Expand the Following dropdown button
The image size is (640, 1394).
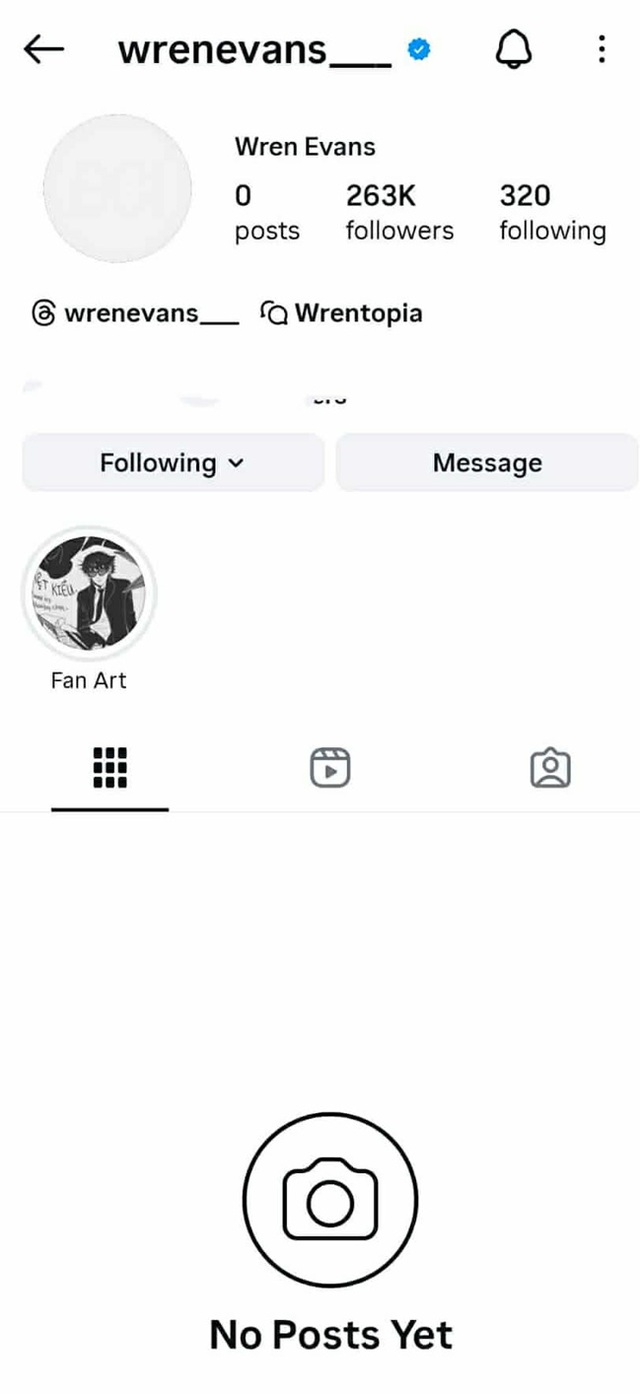click(x=173, y=463)
